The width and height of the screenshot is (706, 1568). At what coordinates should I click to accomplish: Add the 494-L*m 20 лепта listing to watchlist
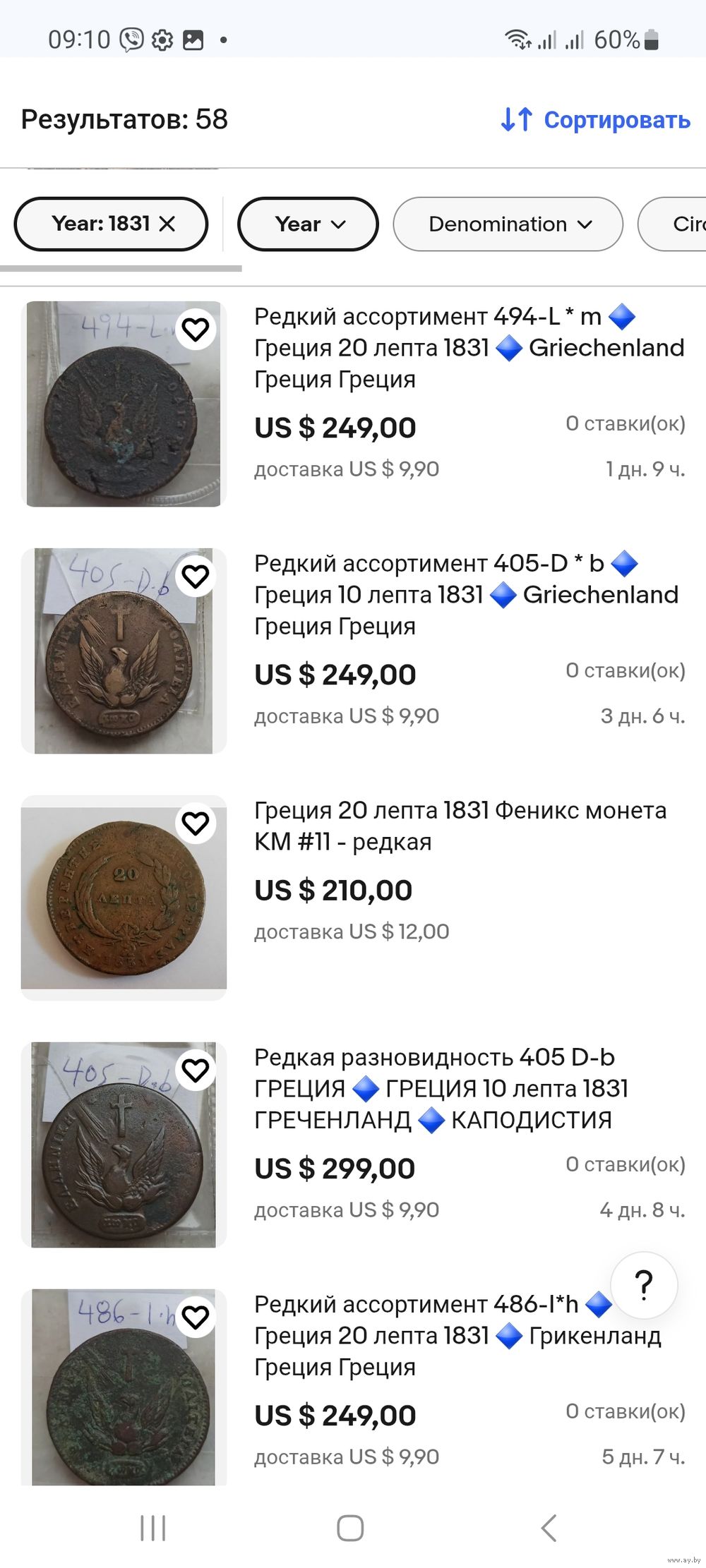pos(196,330)
